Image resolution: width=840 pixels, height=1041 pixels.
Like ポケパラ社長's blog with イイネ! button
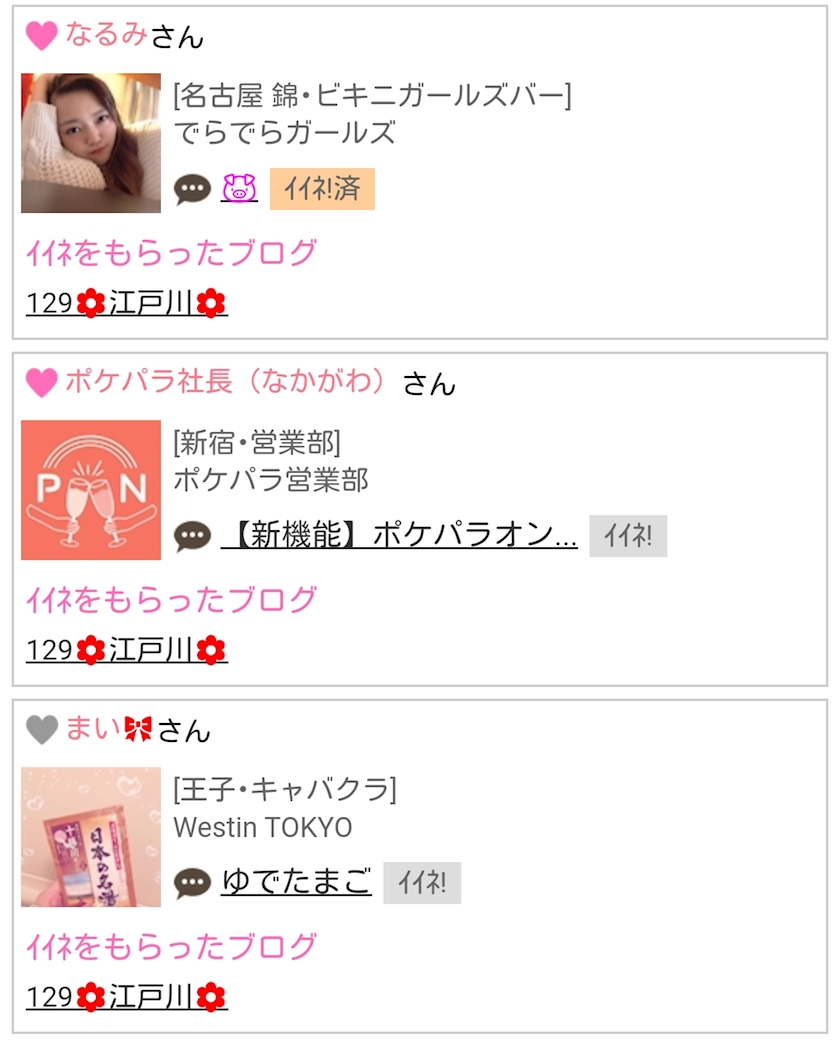click(628, 536)
